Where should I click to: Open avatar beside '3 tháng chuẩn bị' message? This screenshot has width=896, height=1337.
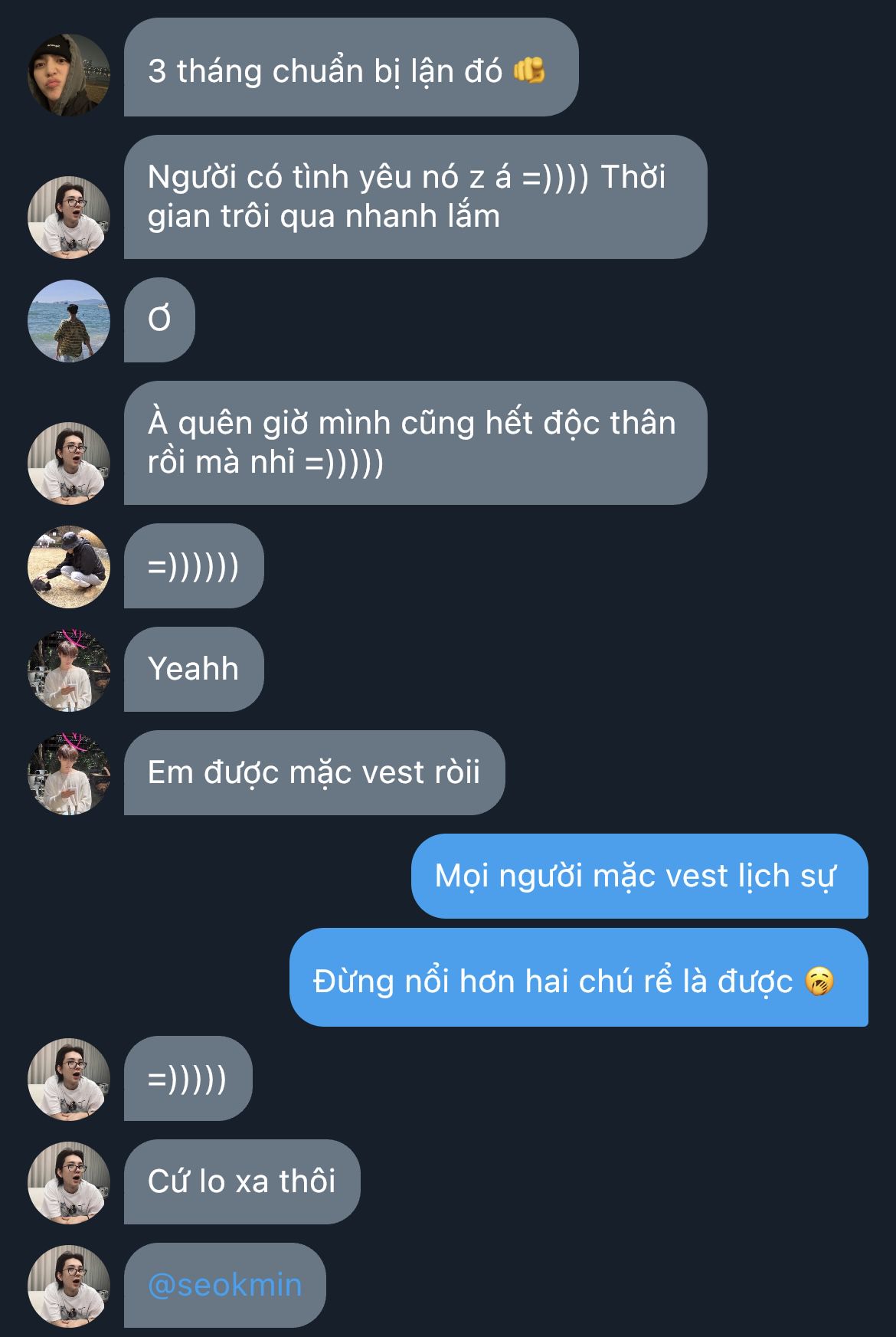tap(69, 75)
